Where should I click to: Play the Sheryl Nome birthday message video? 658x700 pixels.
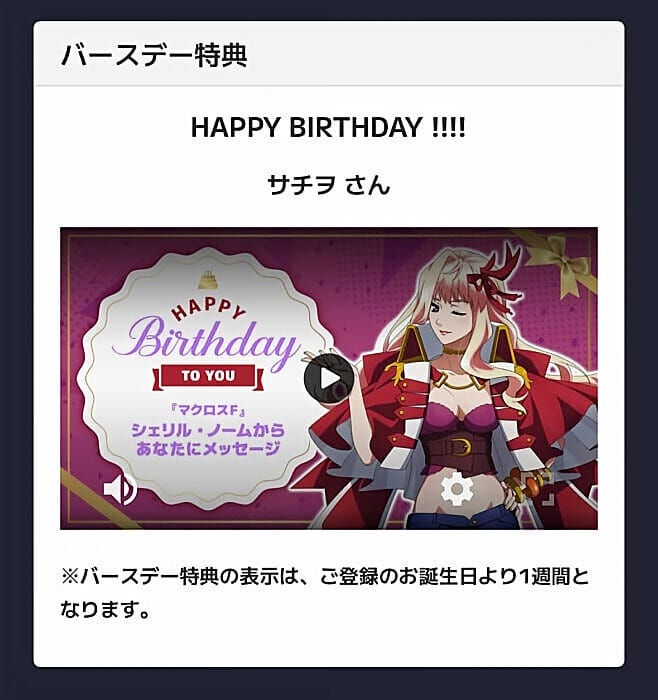tap(329, 377)
